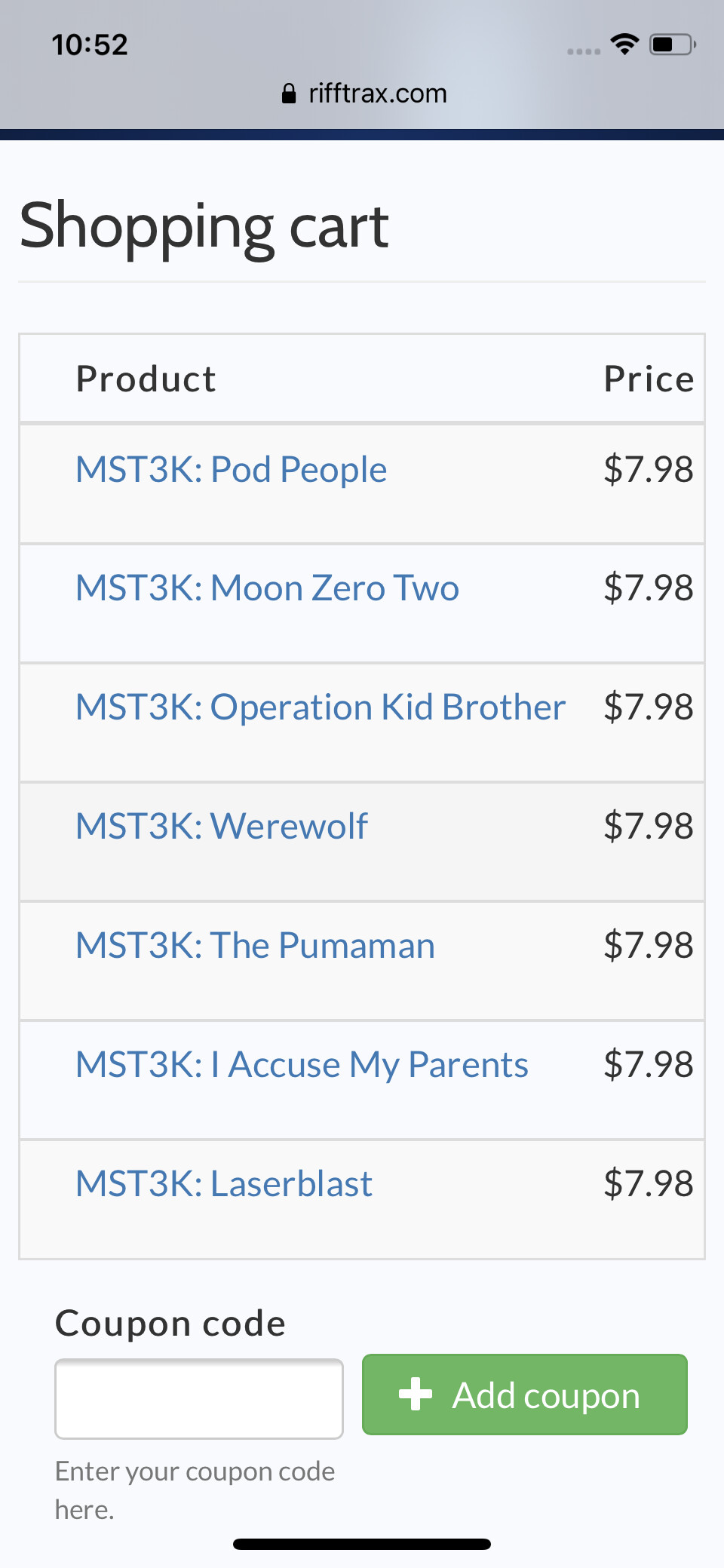Open the MST3K: Pod People product link
Viewport: 724px width, 1568px height.
[x=231, y=470]
